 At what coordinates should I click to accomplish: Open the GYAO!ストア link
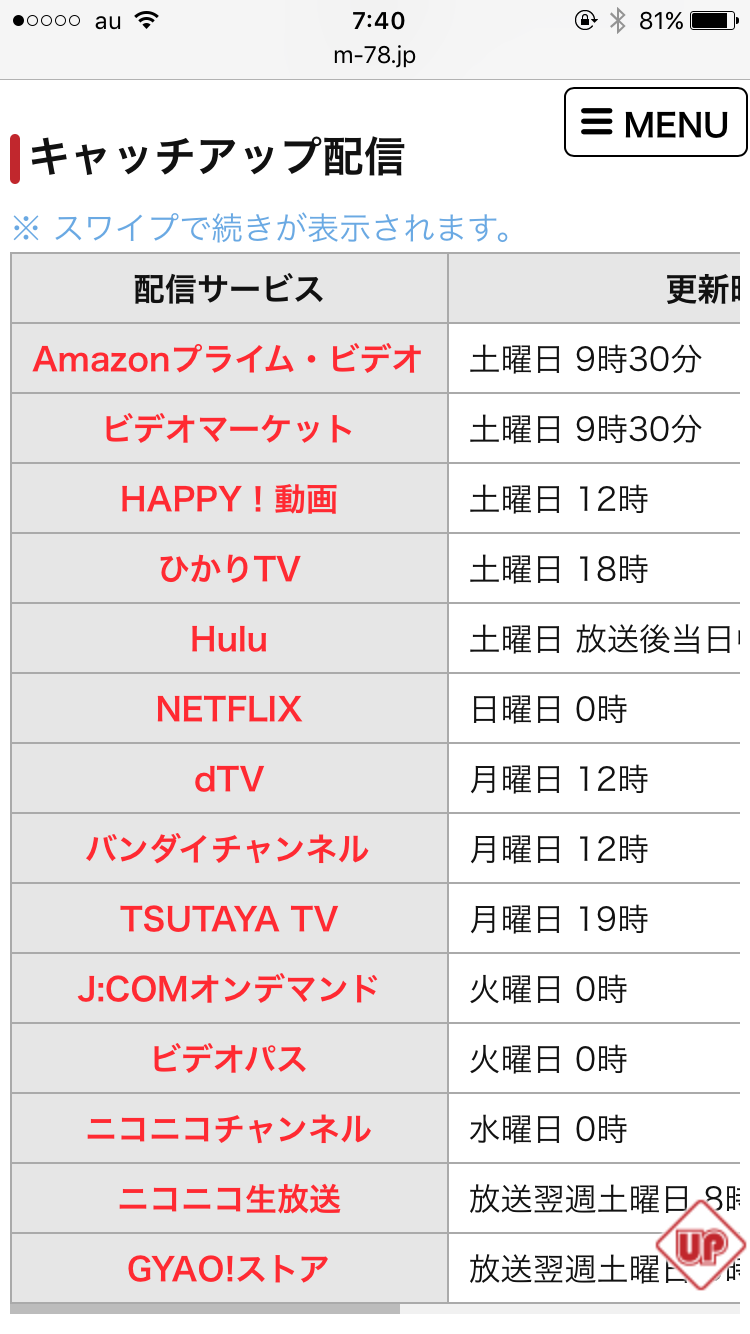[228, 1269]
